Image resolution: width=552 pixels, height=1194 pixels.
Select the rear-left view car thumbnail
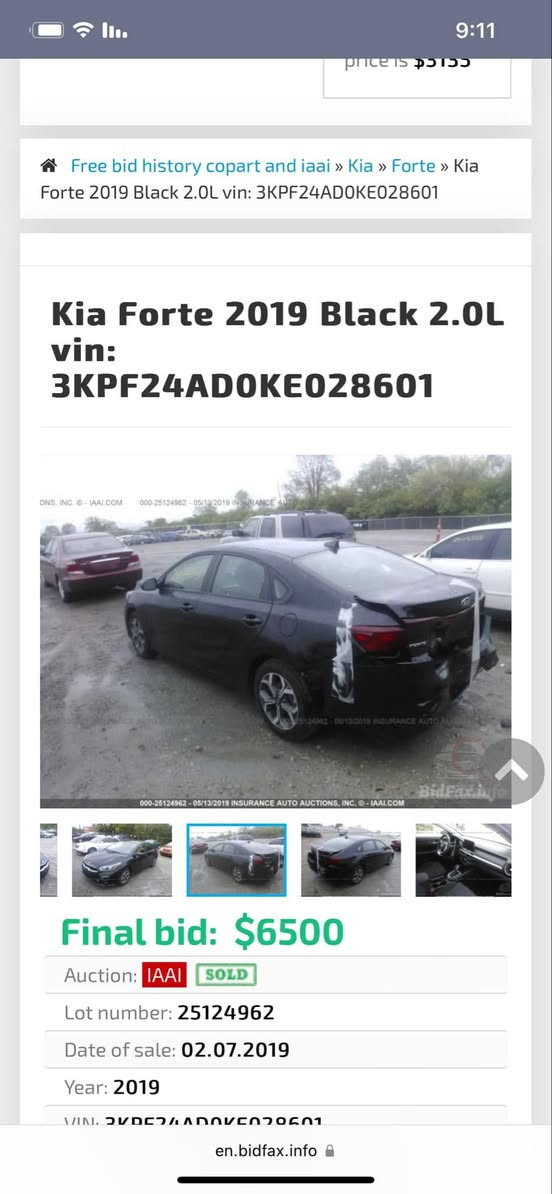351,860
